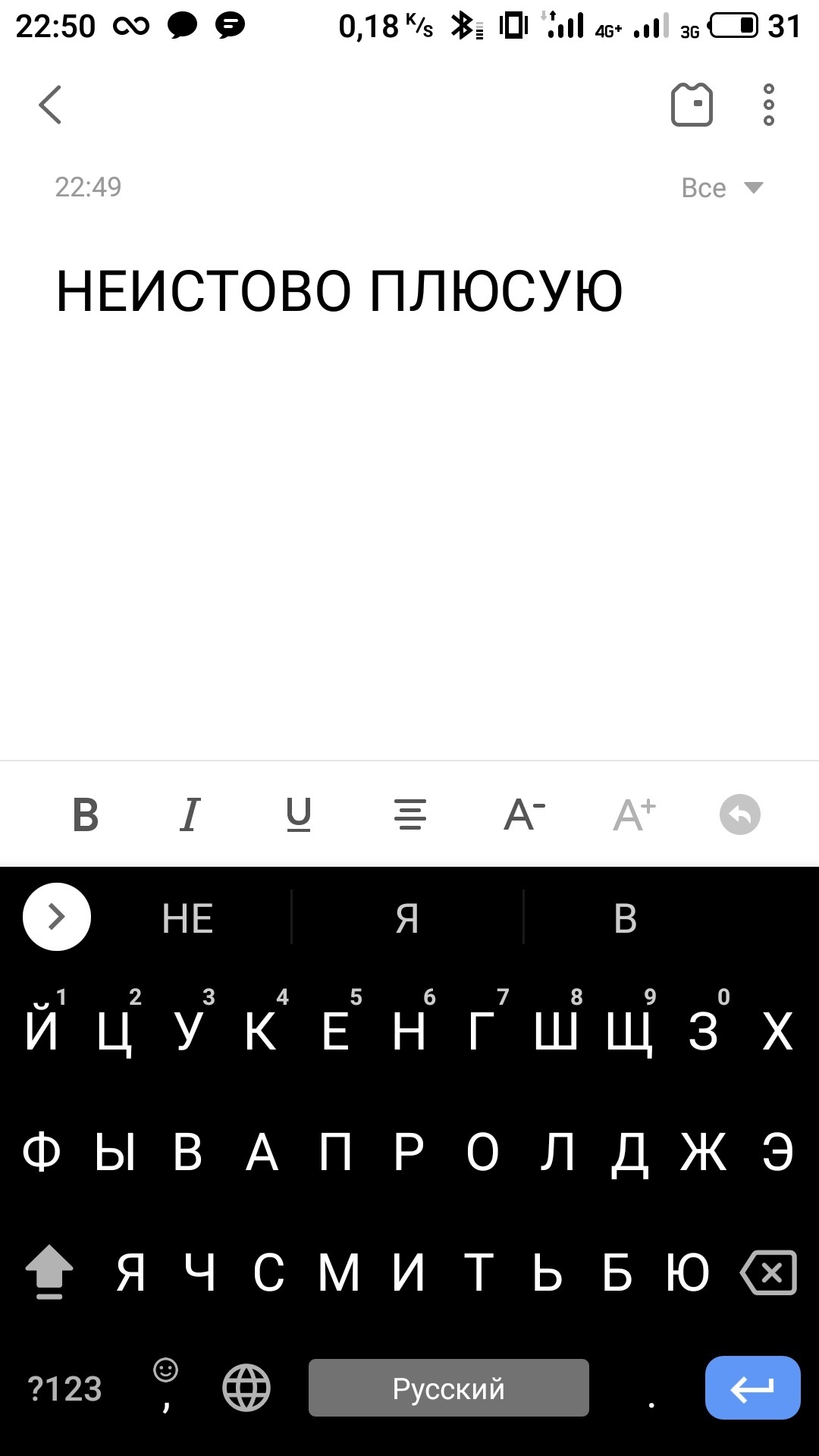Screen dimensions: 819x1456
Task: Undo the last edit
Action: pos(739,815)
